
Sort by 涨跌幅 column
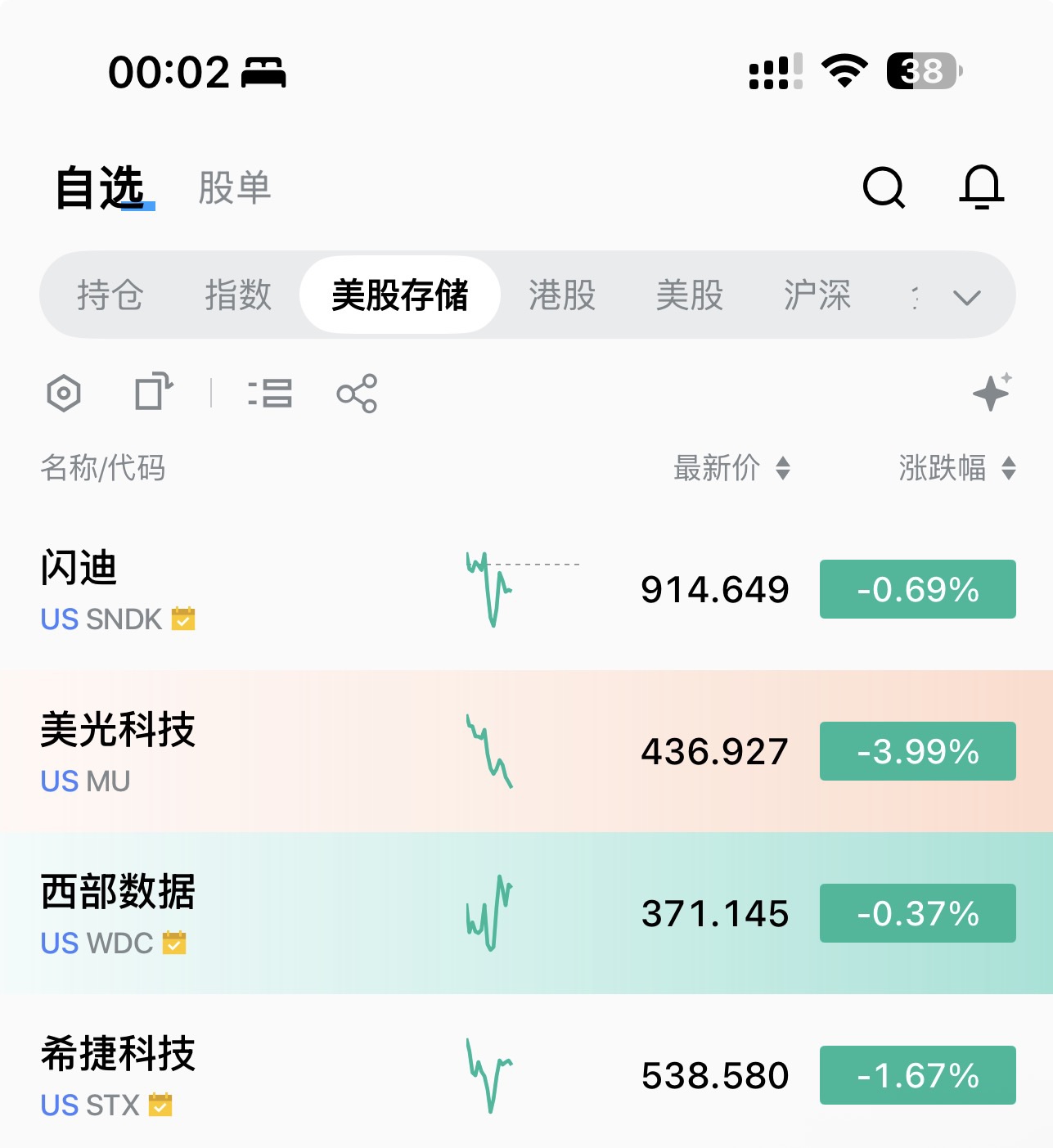tap(956, 468)
